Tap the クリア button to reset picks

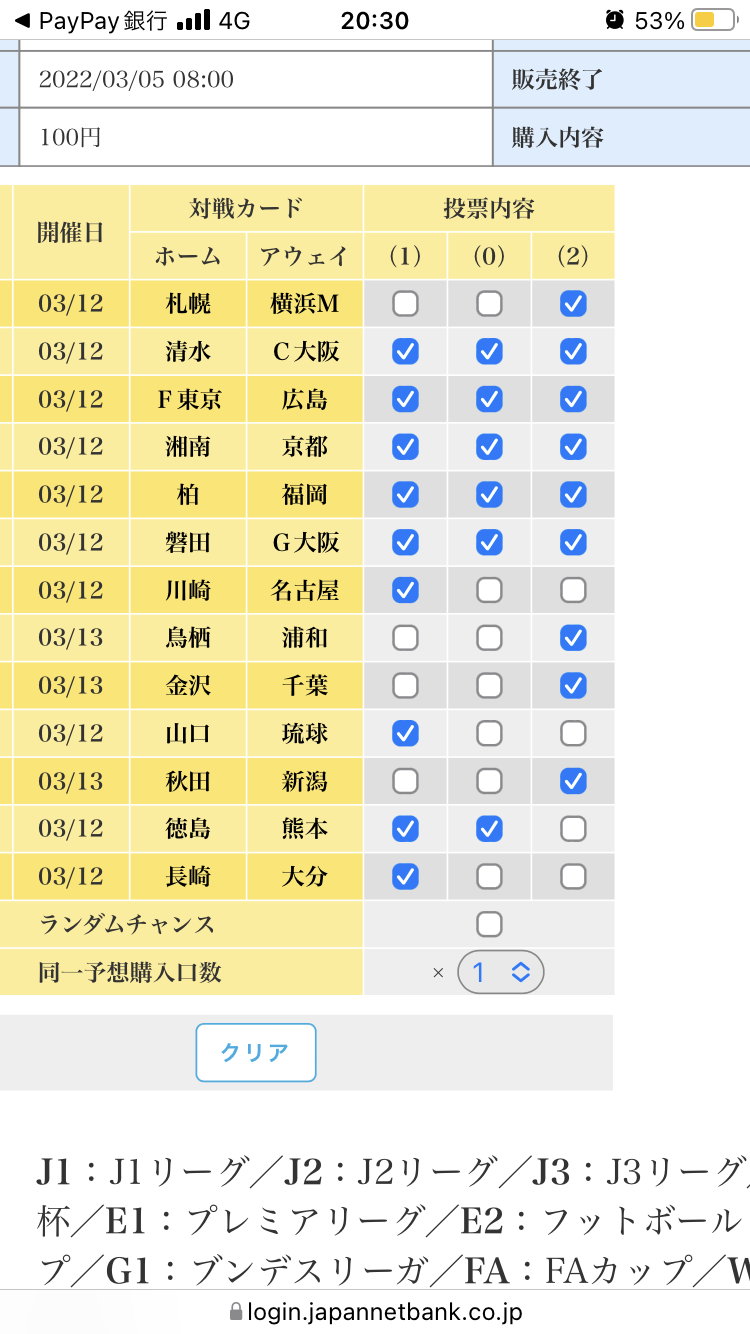256,1053
